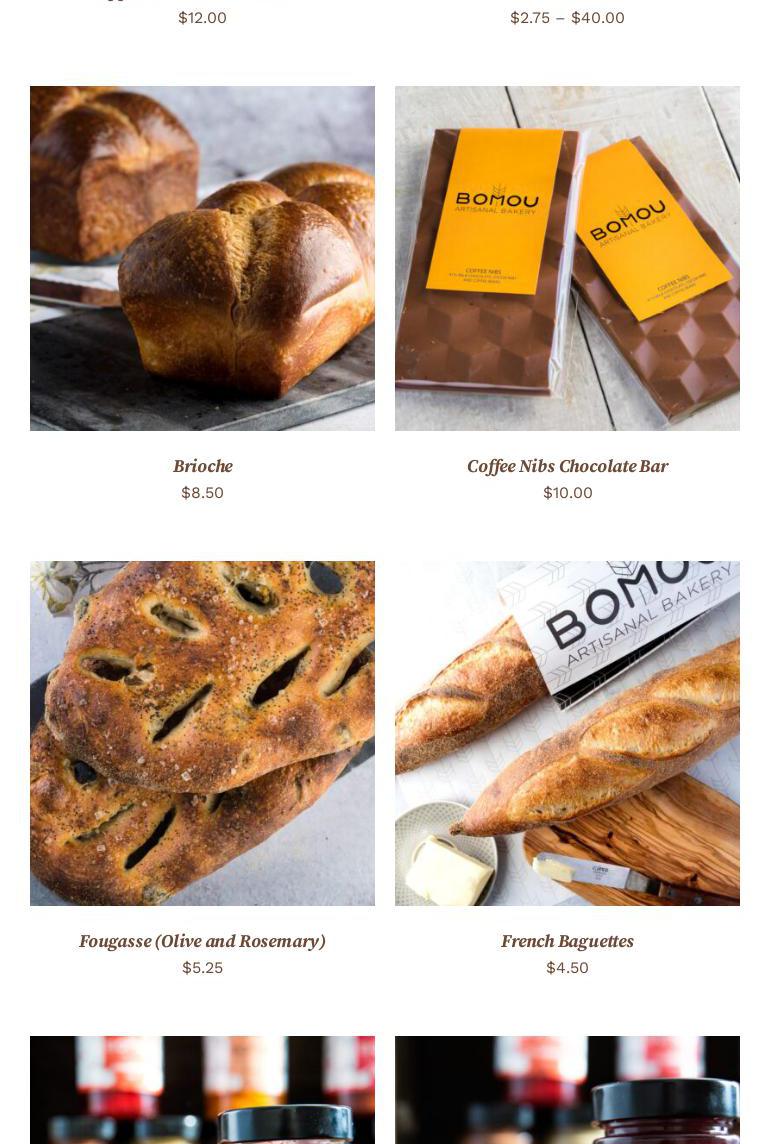View the Fougasse product photo
This screenshot has width=770, height=1144.
pos(202,733)
